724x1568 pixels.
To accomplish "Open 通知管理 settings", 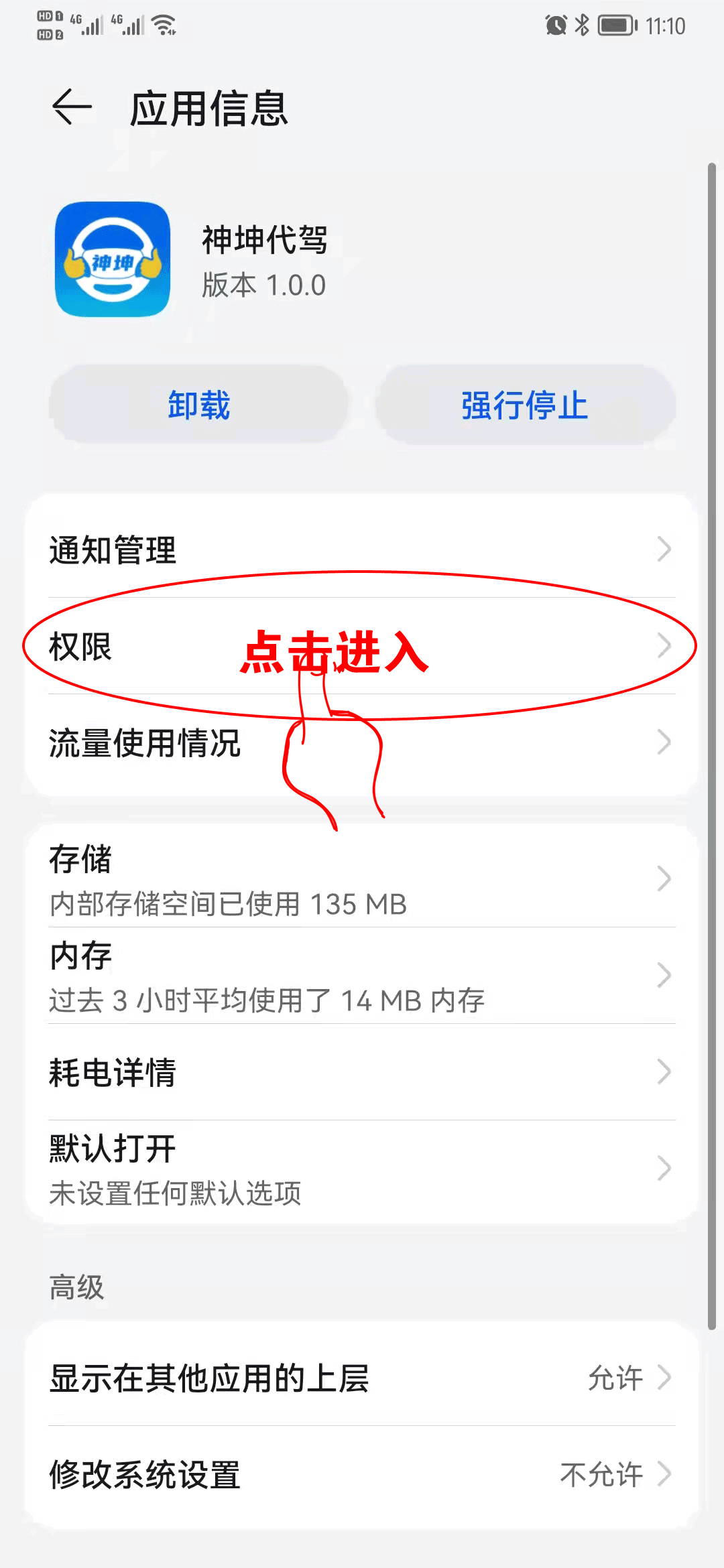I will click(361, 549).
